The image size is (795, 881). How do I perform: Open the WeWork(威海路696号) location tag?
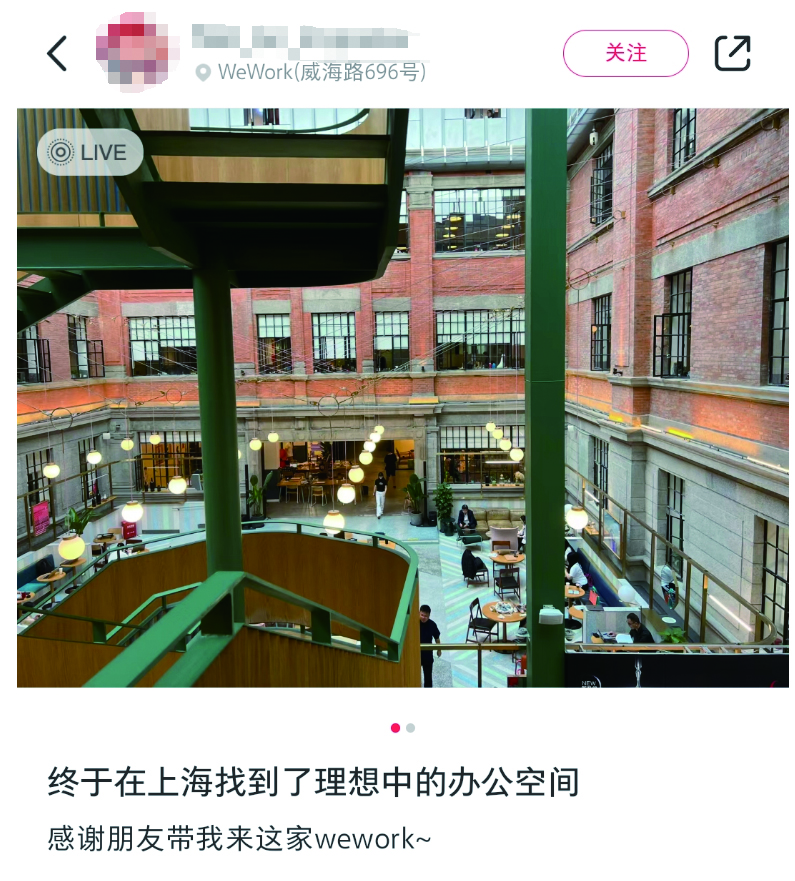[312, 72]
